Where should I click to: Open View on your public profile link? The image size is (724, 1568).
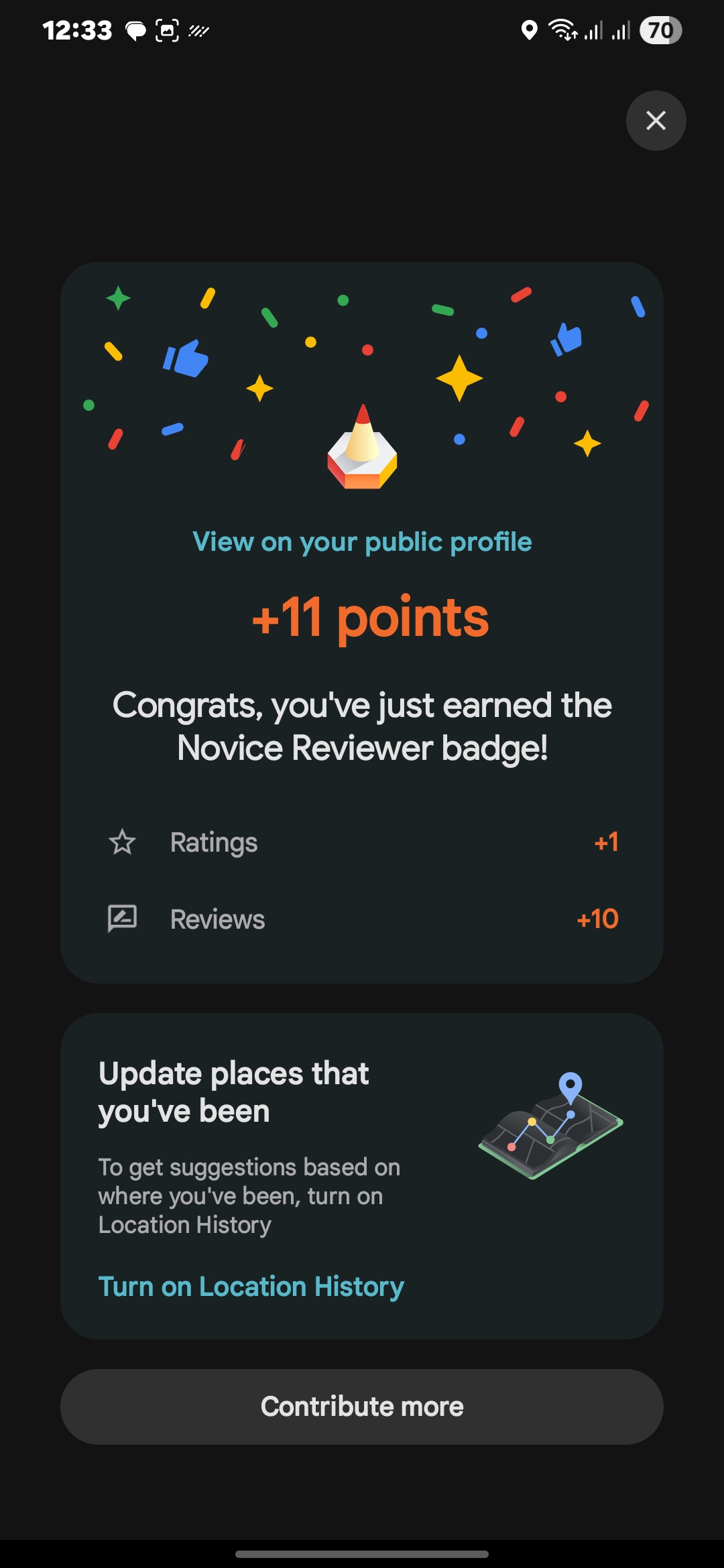(x=362, y=541)
